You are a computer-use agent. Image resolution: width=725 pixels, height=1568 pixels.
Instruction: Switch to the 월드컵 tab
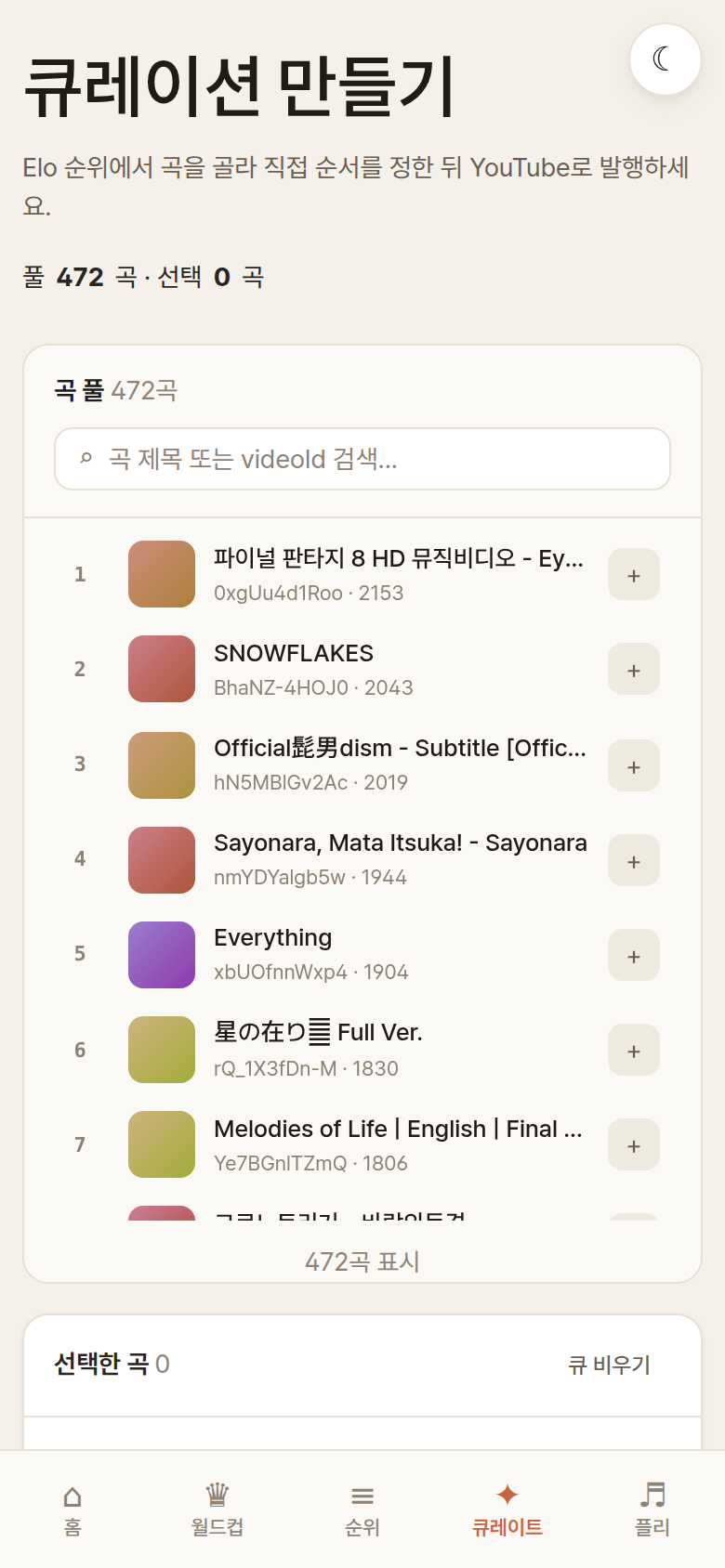pyautogui.click(x=217, y=1509)
